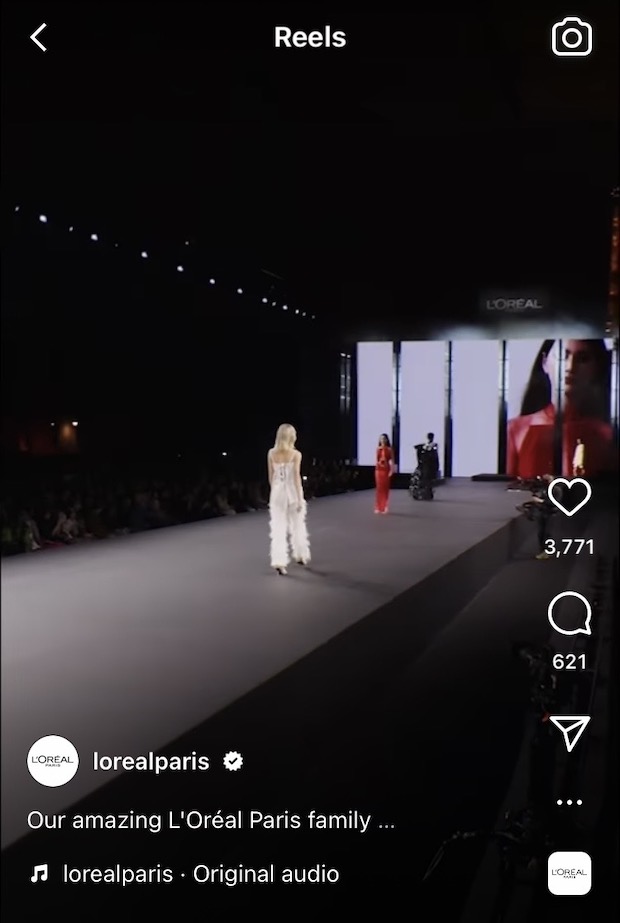Open comments on this reel
Image resolution: width=620 pixels, height=923 pixels.
pyautogui.click(x=569, y=614)
